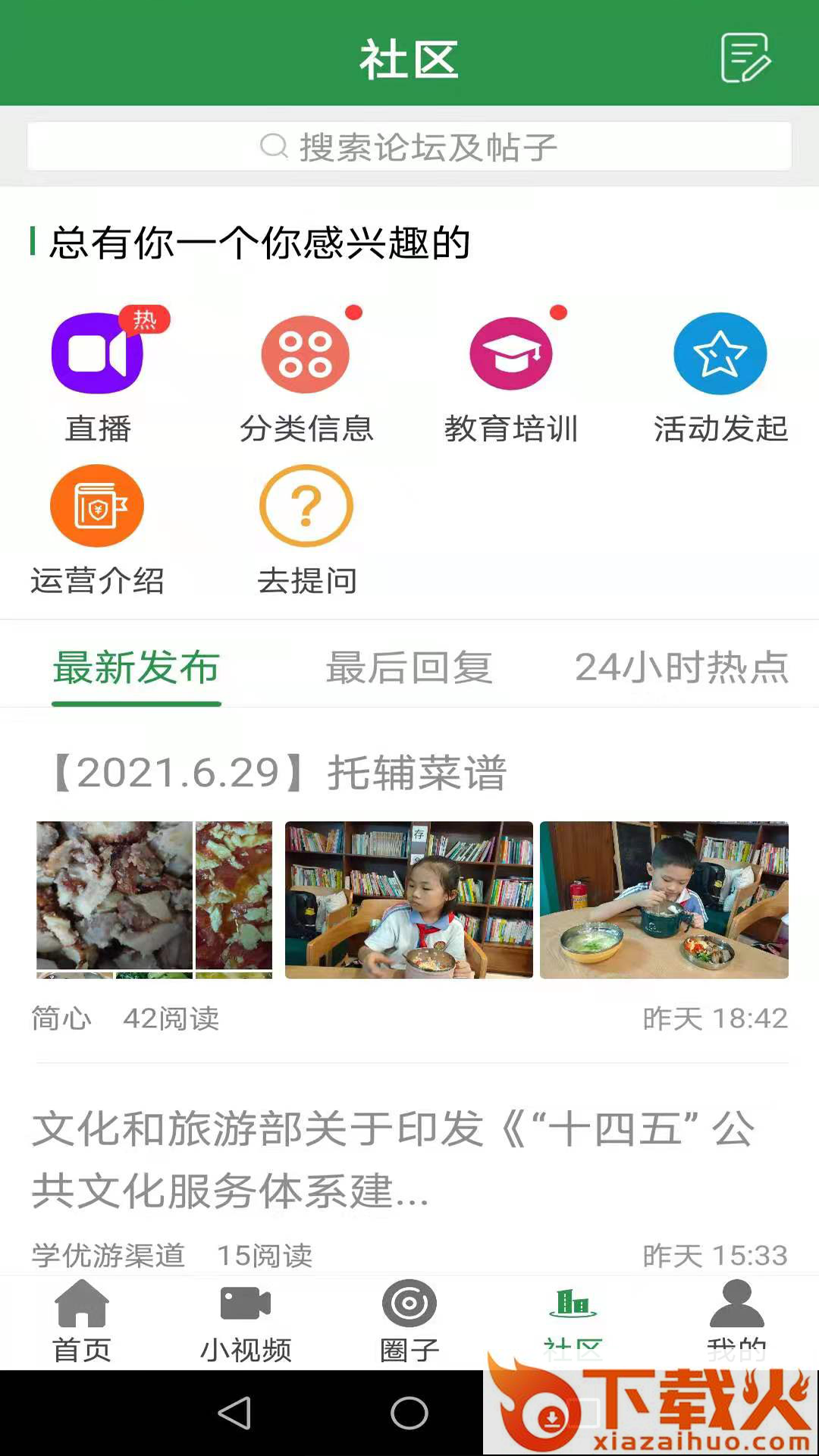Switch to the 最后回复 tab

pyautogui.click(x=409, y=668)
